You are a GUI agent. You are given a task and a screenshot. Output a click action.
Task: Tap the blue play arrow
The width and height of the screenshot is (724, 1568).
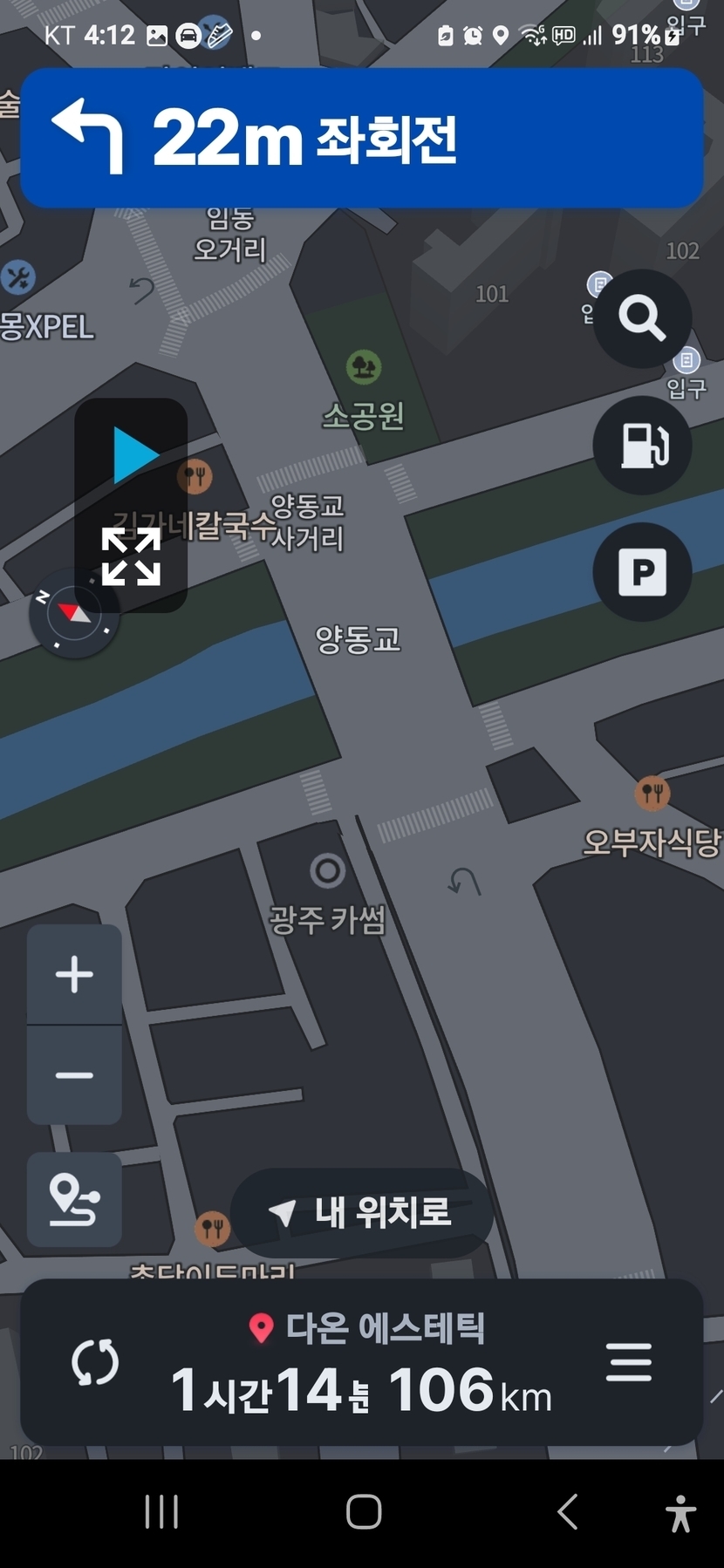[x=134, y=455]
